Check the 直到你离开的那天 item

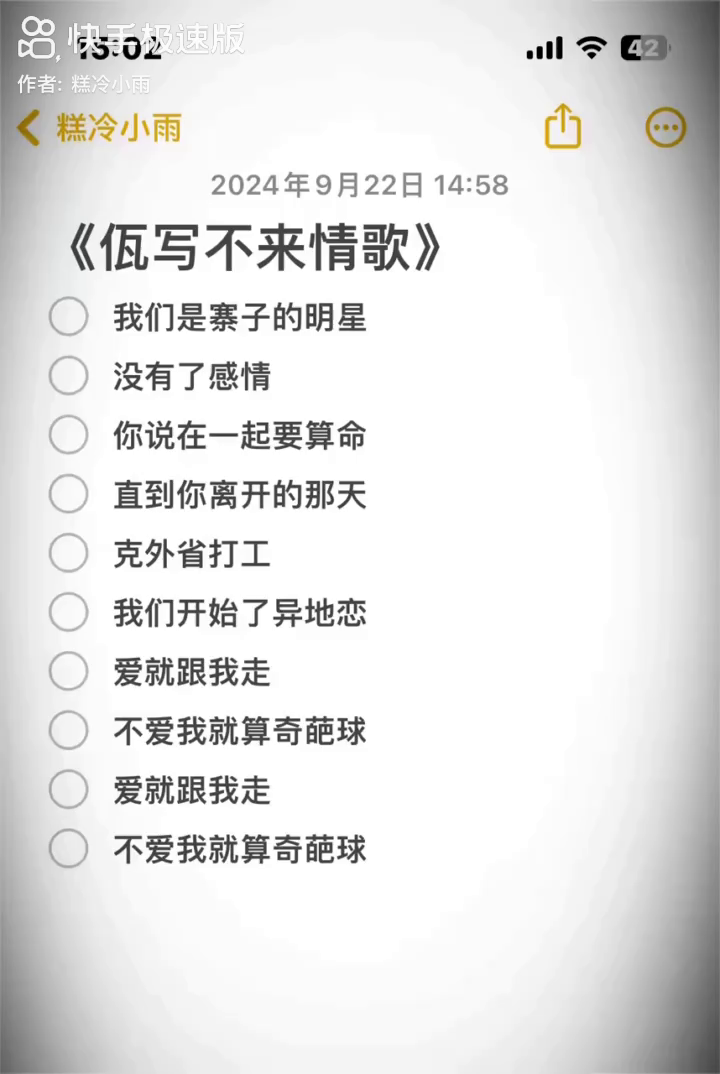[x=69, y=494]
